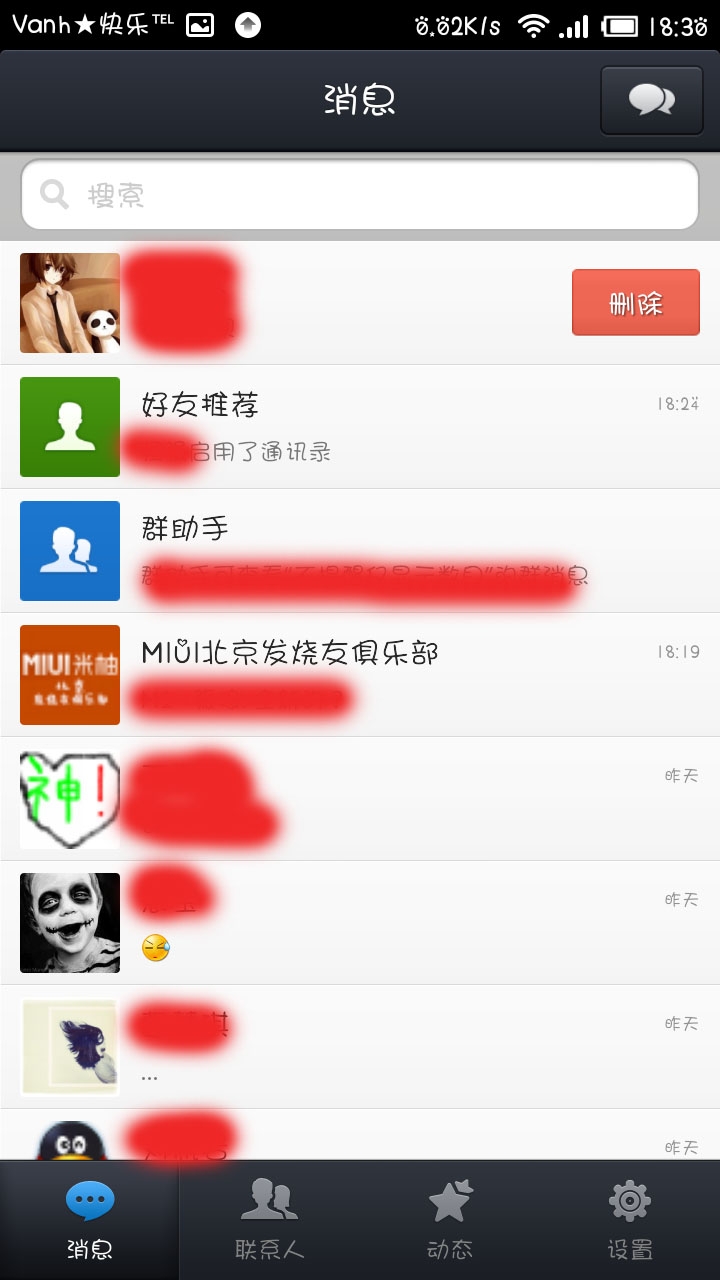Switch to the 动态 feed tab

450,1220
